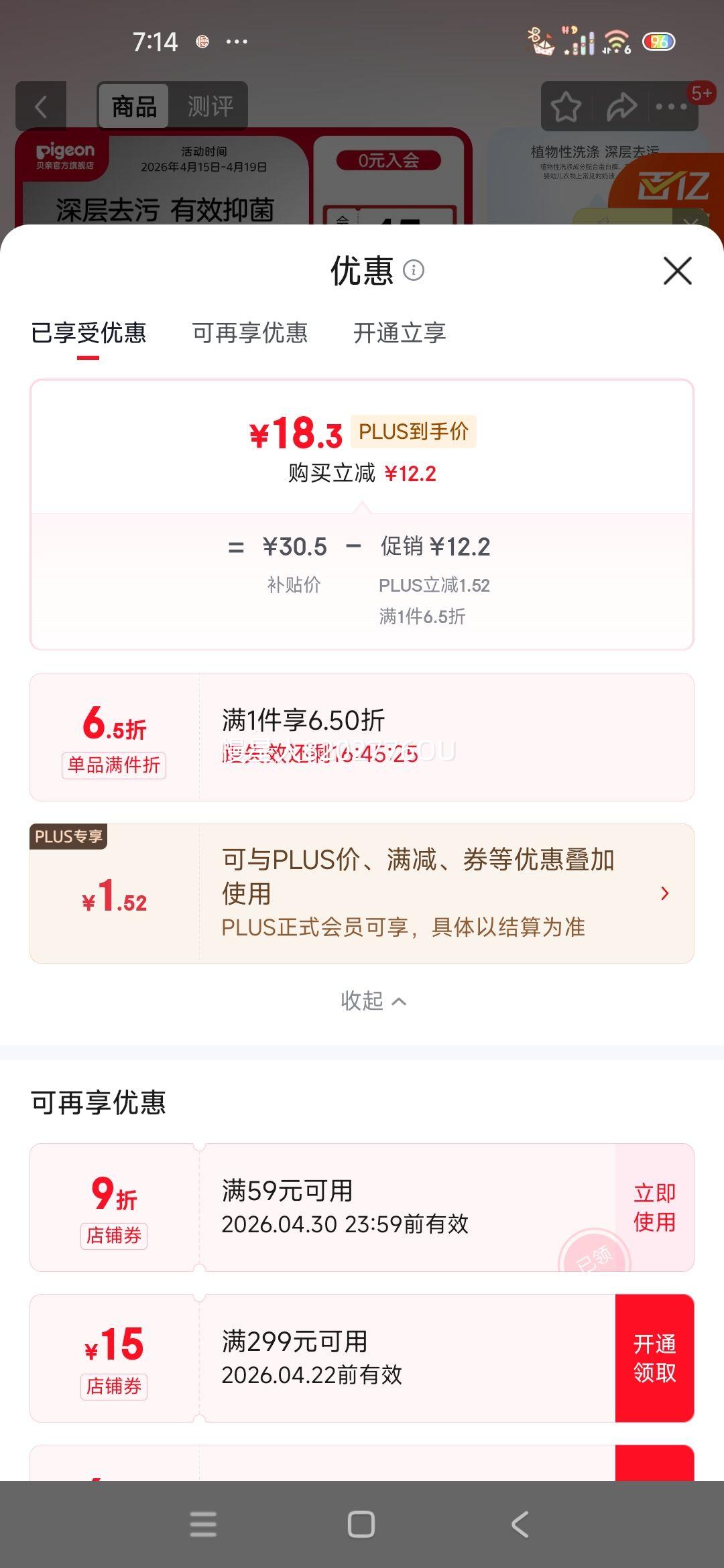The width and height of the screenshot is (724, 1568).
Task: Expand the PLUS专享 ¥1.52 detail chevron
Action: 664,893
